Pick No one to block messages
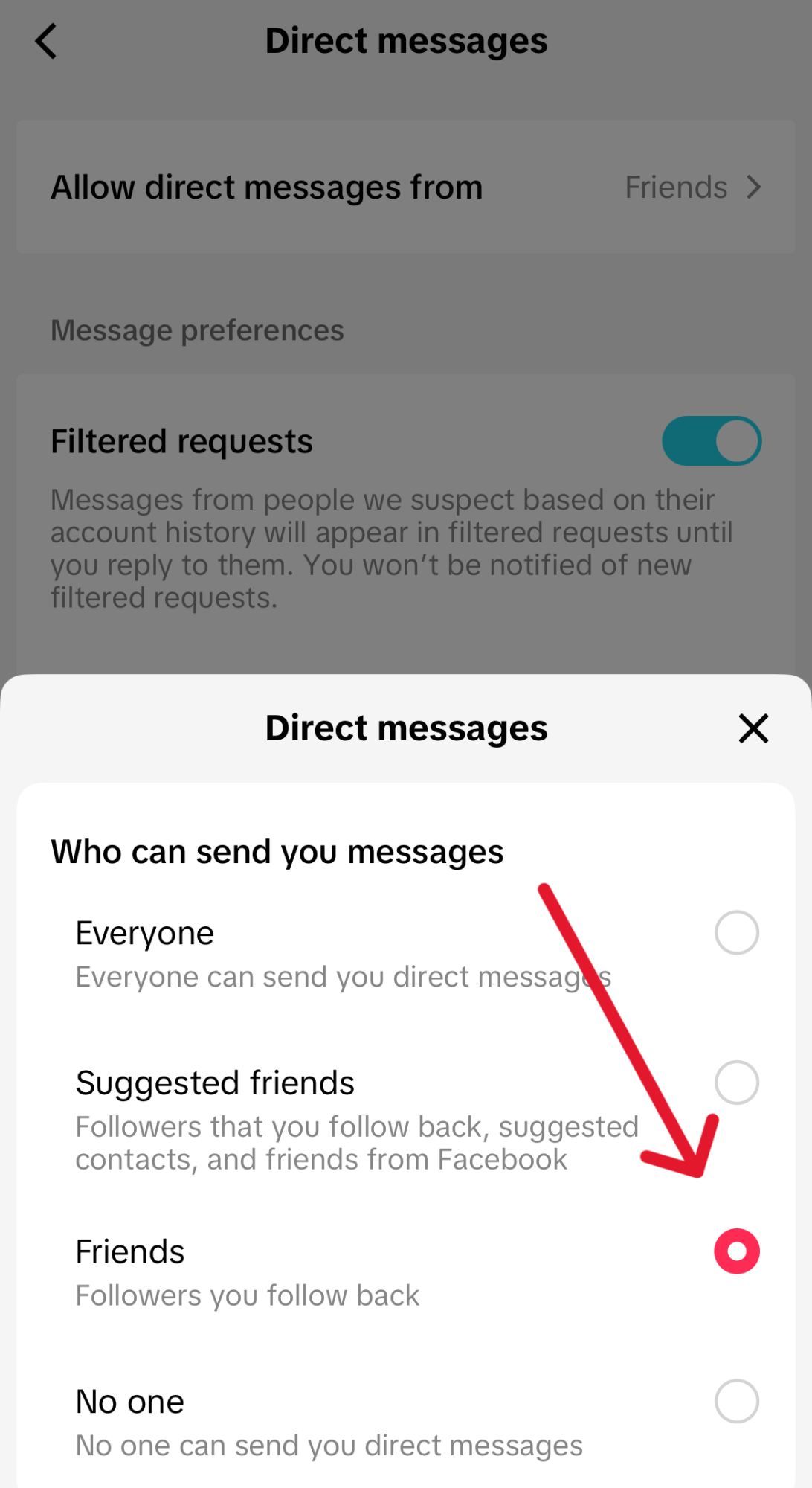The image size is (812, 1488). tap(406, 1423)
